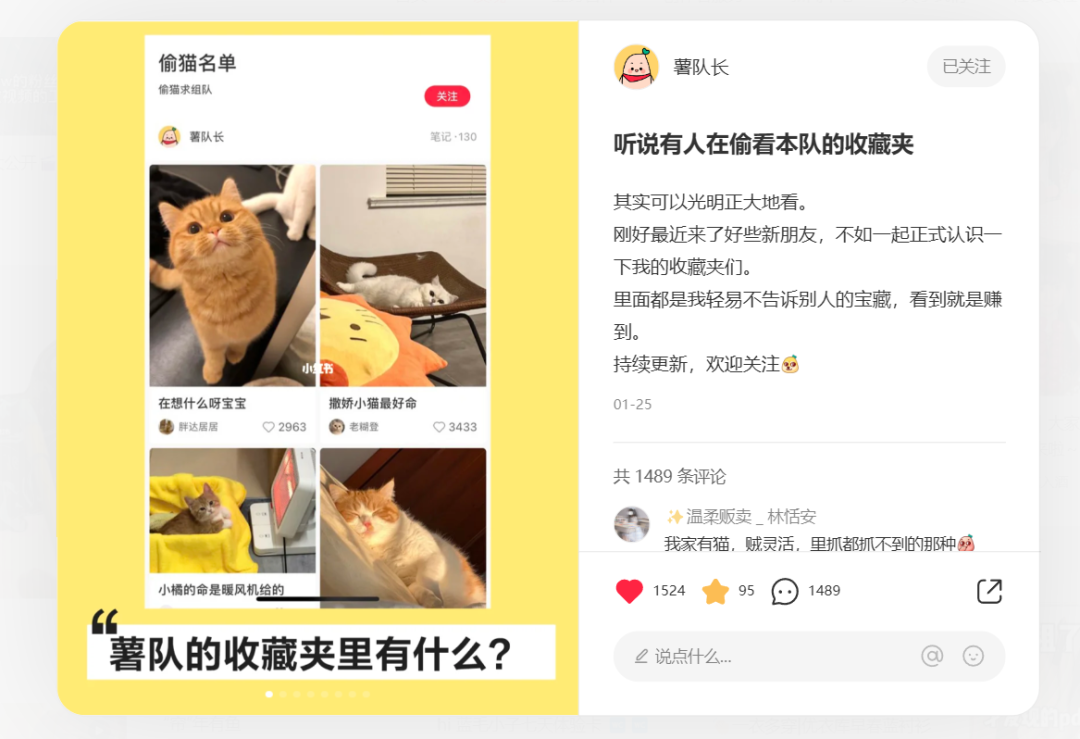
Task: Open the emoji picker
Action: 973,656
